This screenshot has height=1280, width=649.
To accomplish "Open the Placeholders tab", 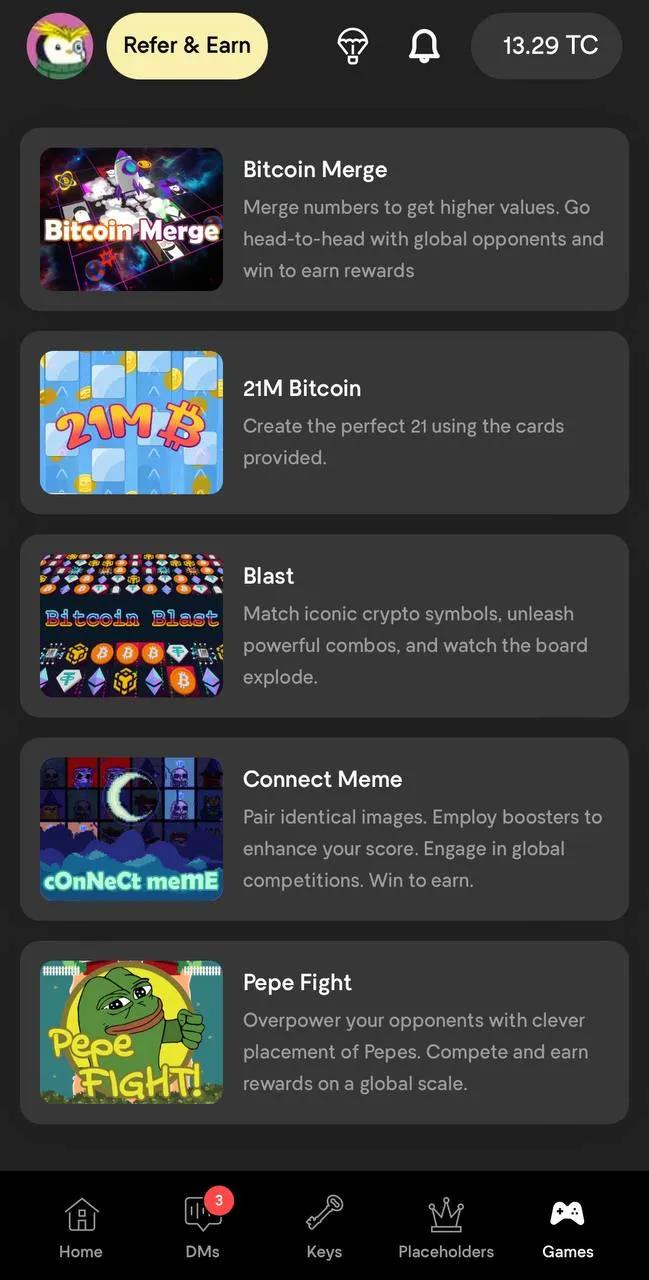I will [x=446, y=1228].
